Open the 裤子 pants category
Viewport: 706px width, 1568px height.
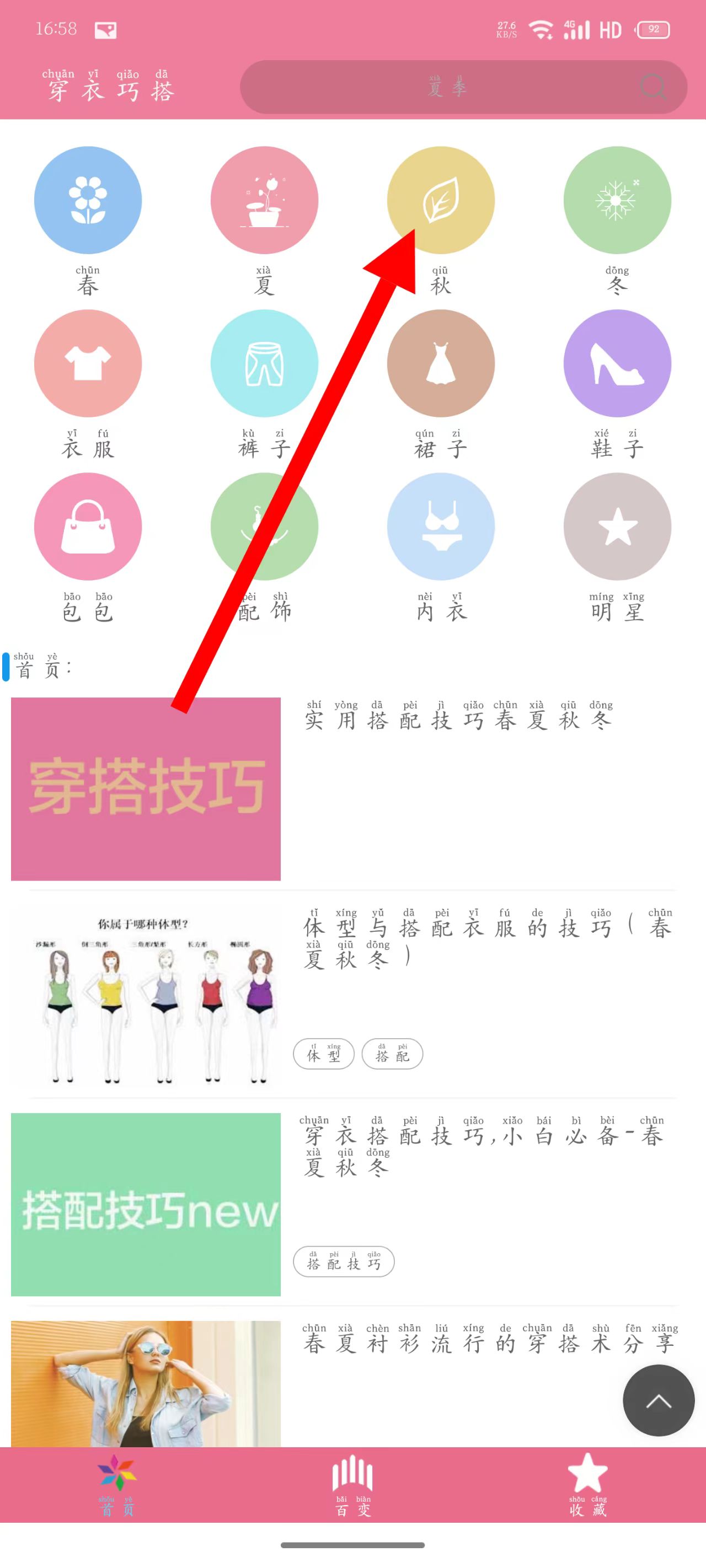(264, 364)
